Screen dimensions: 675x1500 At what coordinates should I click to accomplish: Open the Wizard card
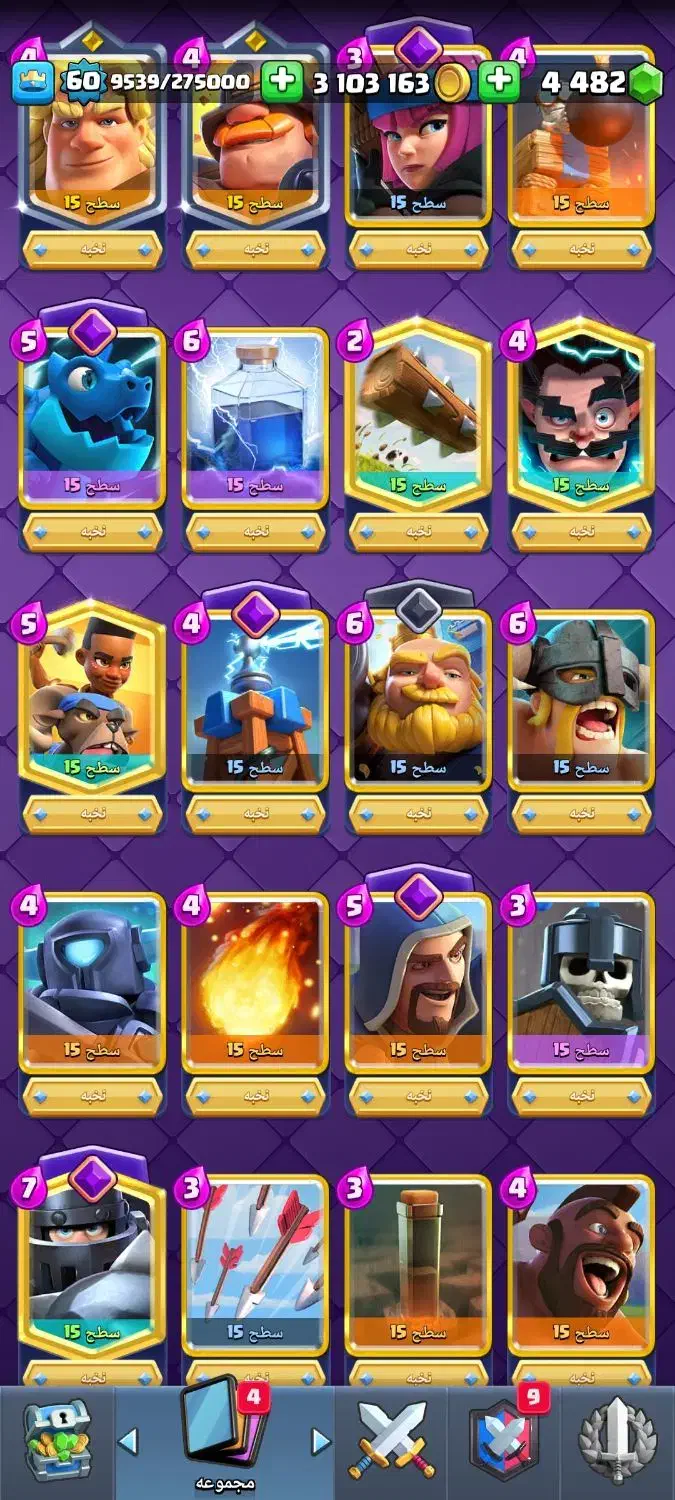click(x=419, y=982)
